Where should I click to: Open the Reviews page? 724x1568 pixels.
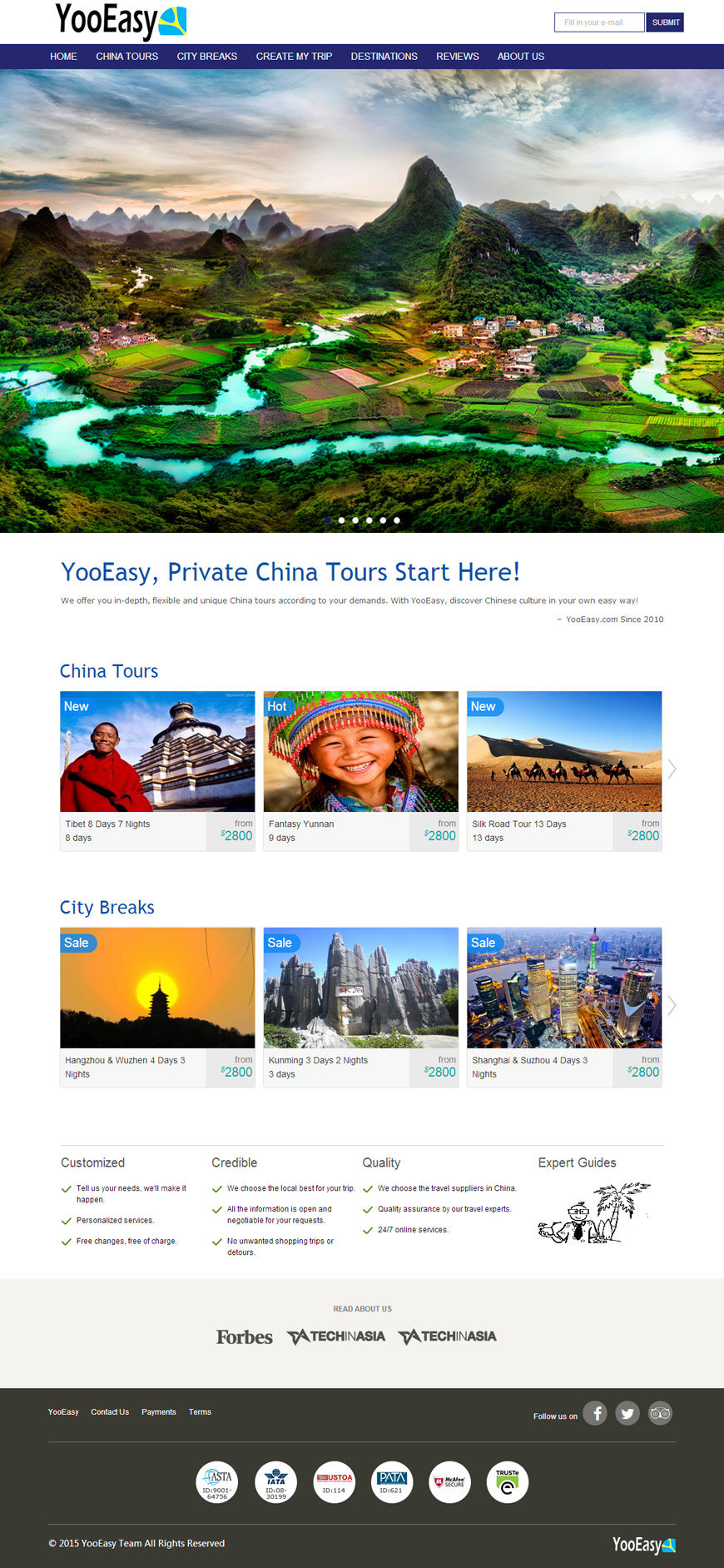457,57
